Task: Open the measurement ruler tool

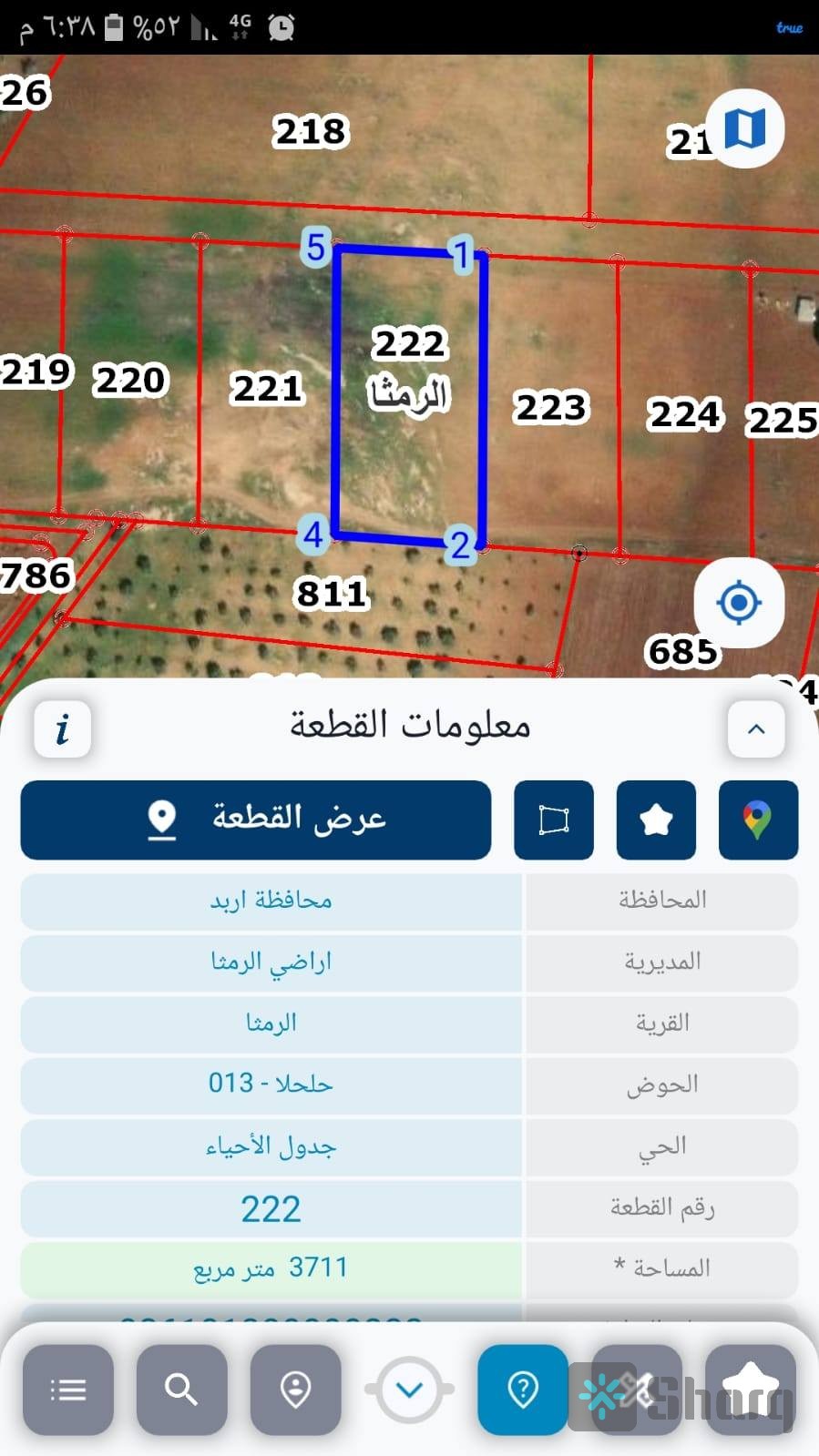Action: point(637,1390)
